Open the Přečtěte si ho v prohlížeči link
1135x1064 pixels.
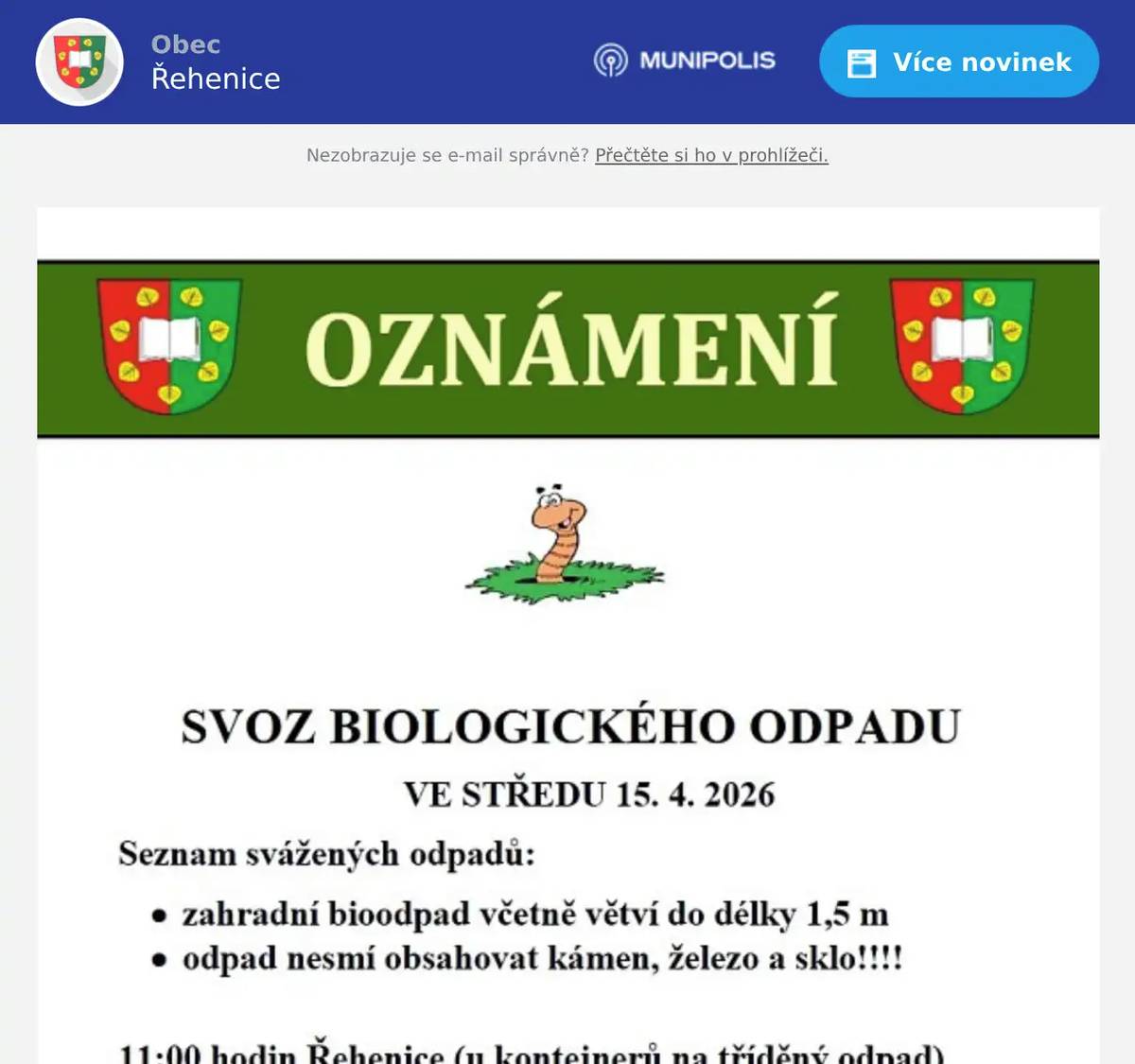[711, 155]
